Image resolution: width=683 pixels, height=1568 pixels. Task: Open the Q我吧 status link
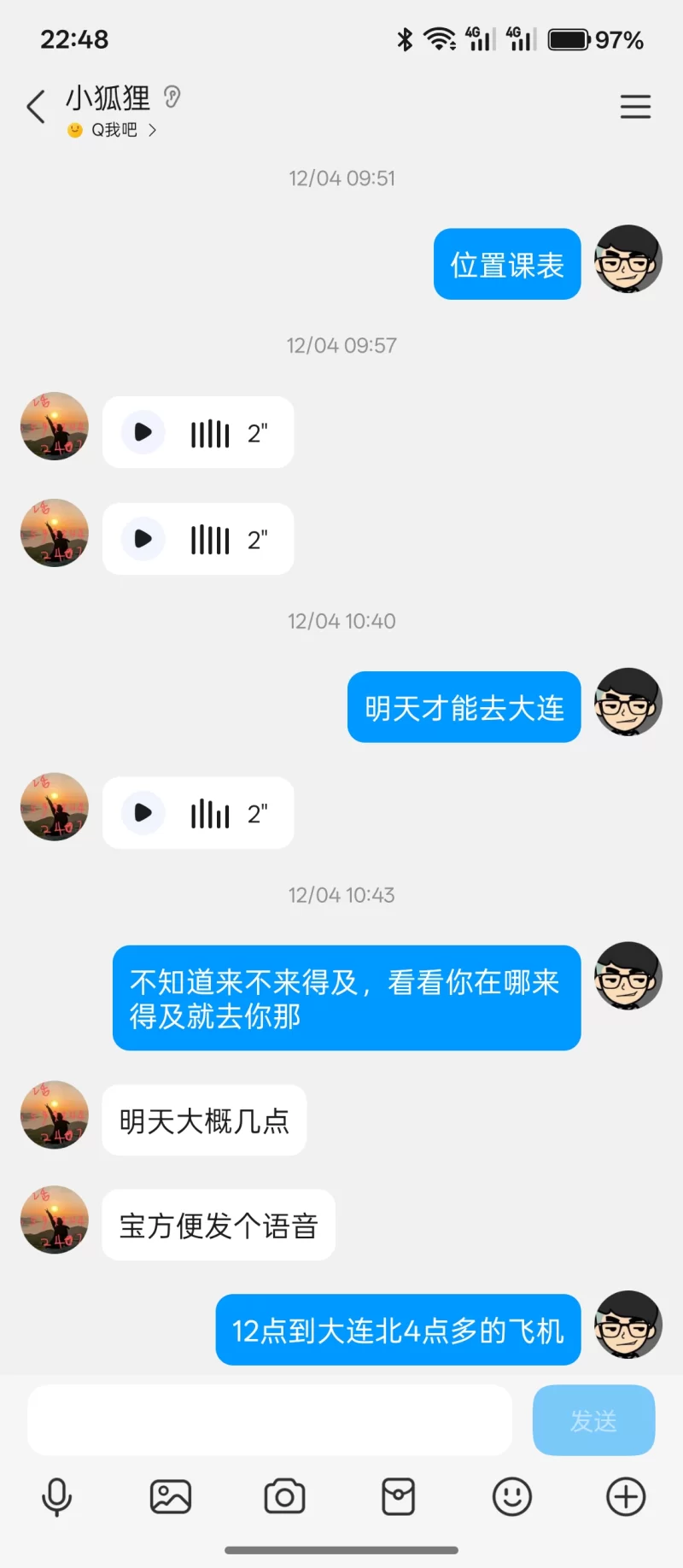(x=114, y=130)
